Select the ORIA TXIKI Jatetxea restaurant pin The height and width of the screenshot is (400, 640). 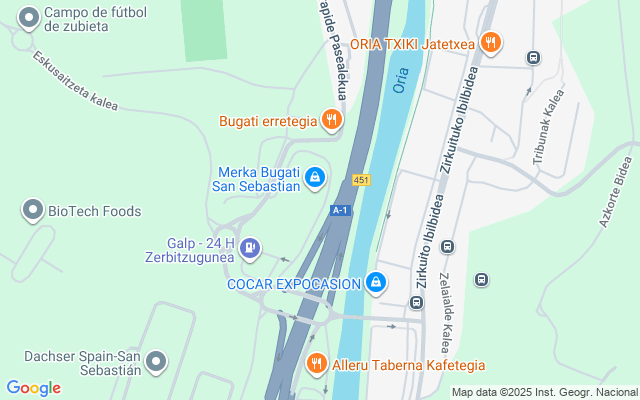click(490, 42)
